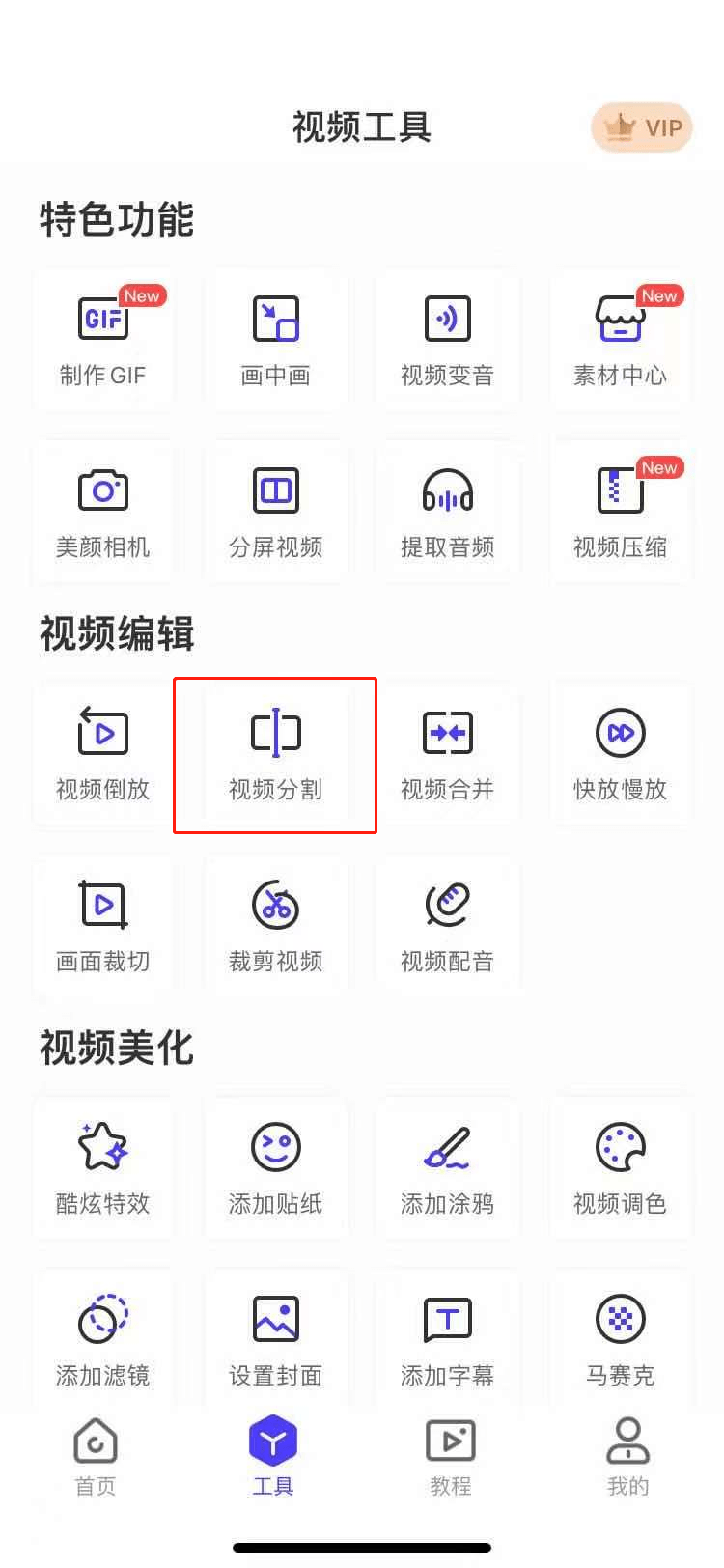The image size is (724, 1568).
Task: Open 视频变音 voice changer
Action: coord(448,340)
